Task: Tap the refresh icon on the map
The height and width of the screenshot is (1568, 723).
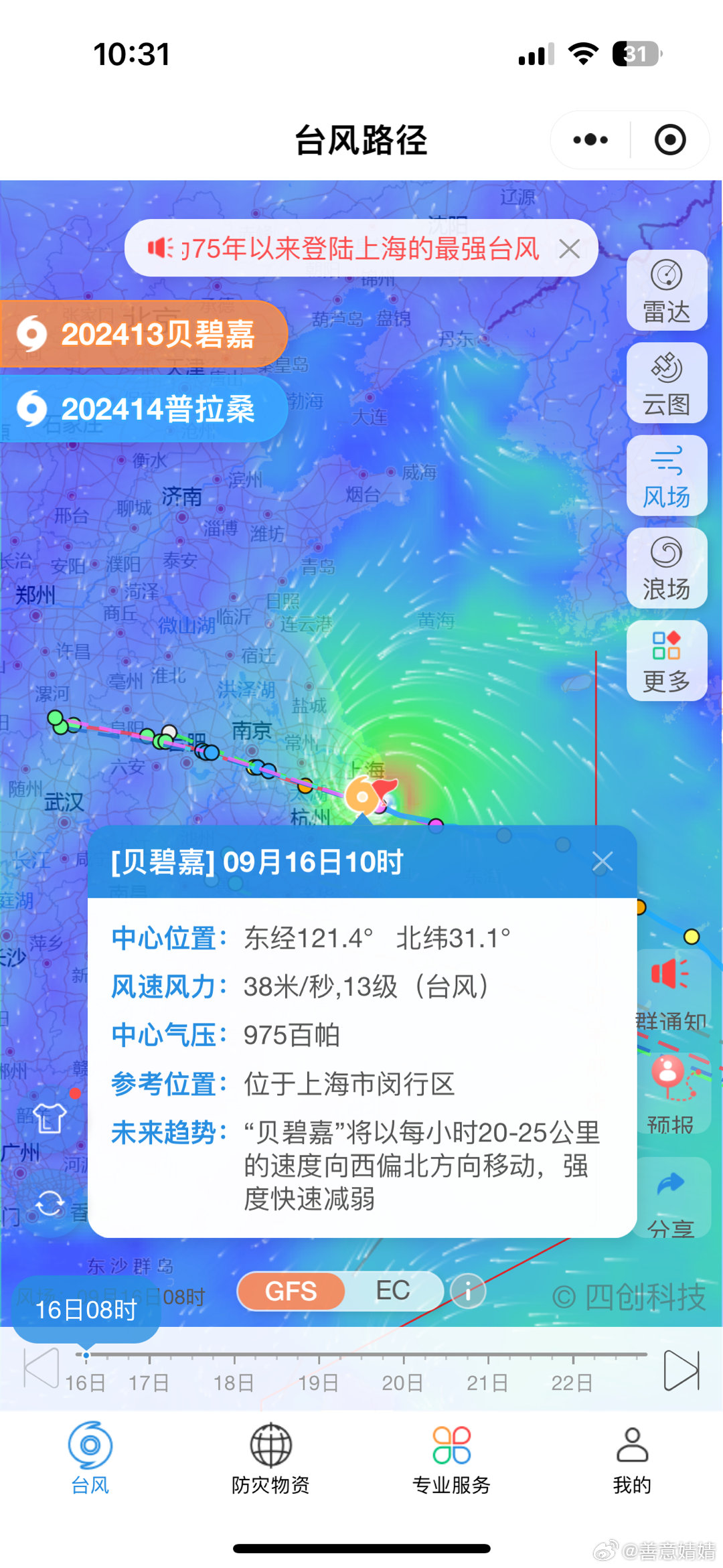Action: coord(50,1204)
